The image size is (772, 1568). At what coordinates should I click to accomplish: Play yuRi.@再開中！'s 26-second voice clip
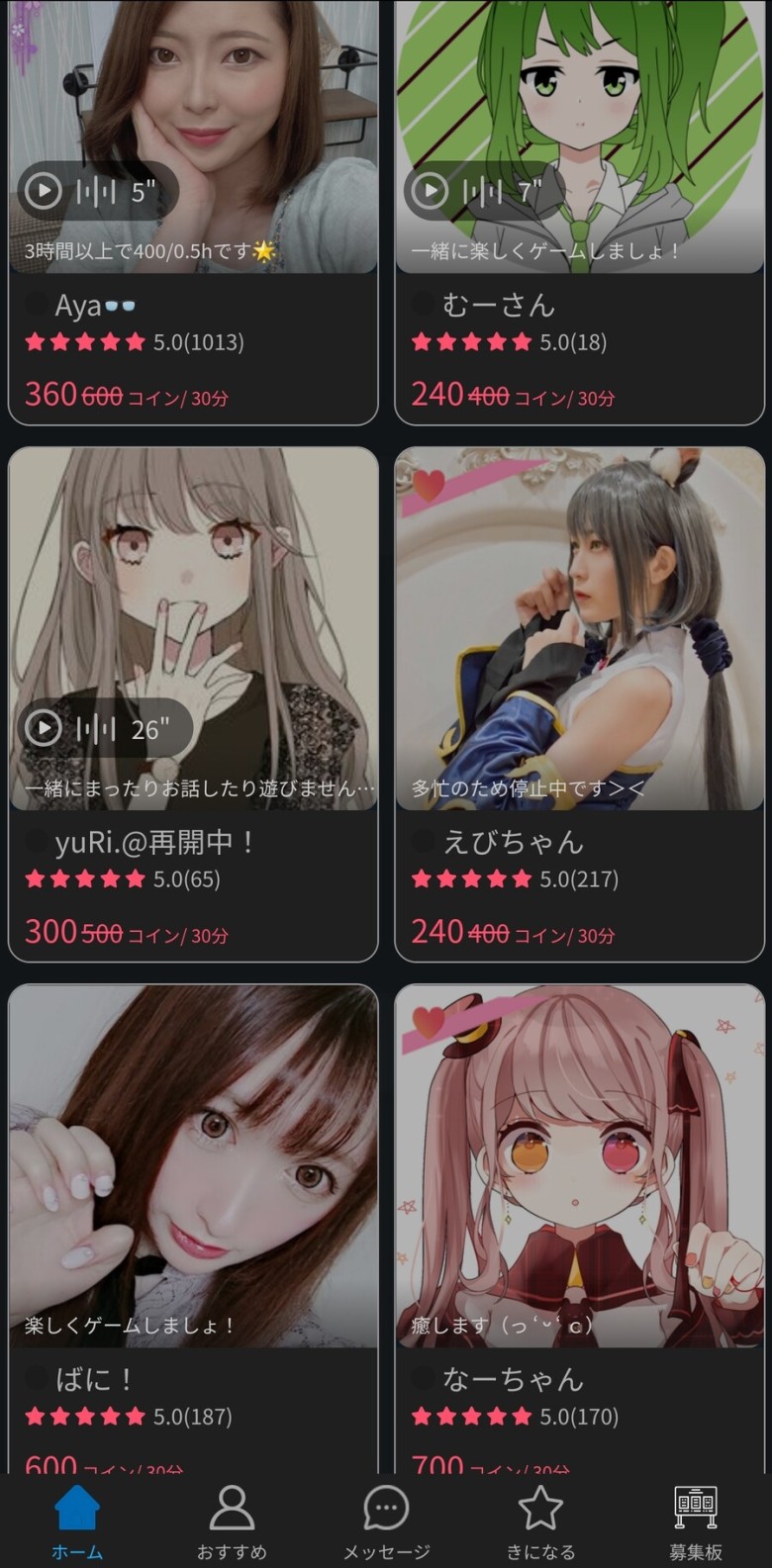(44, 728)
